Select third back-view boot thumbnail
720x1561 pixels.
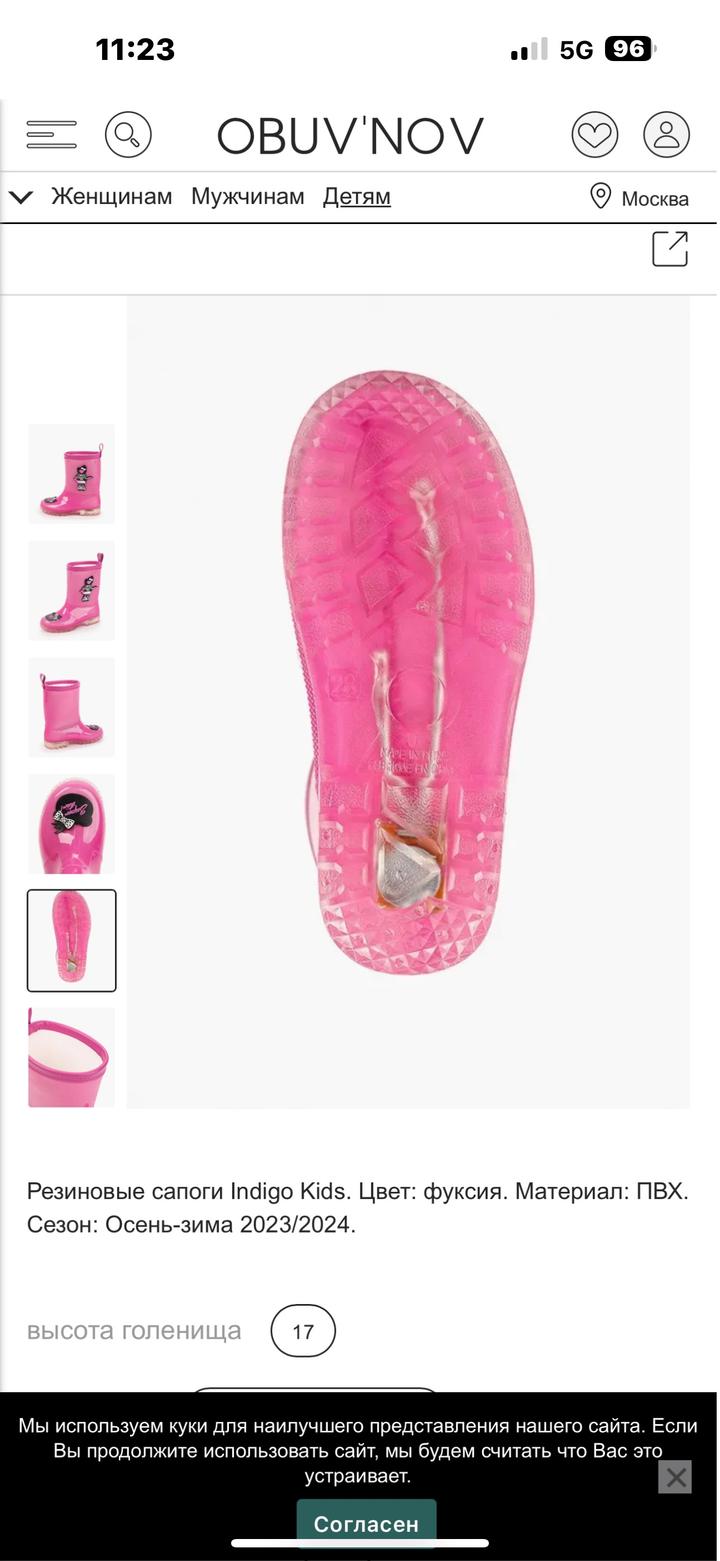[x=71, y=707]
